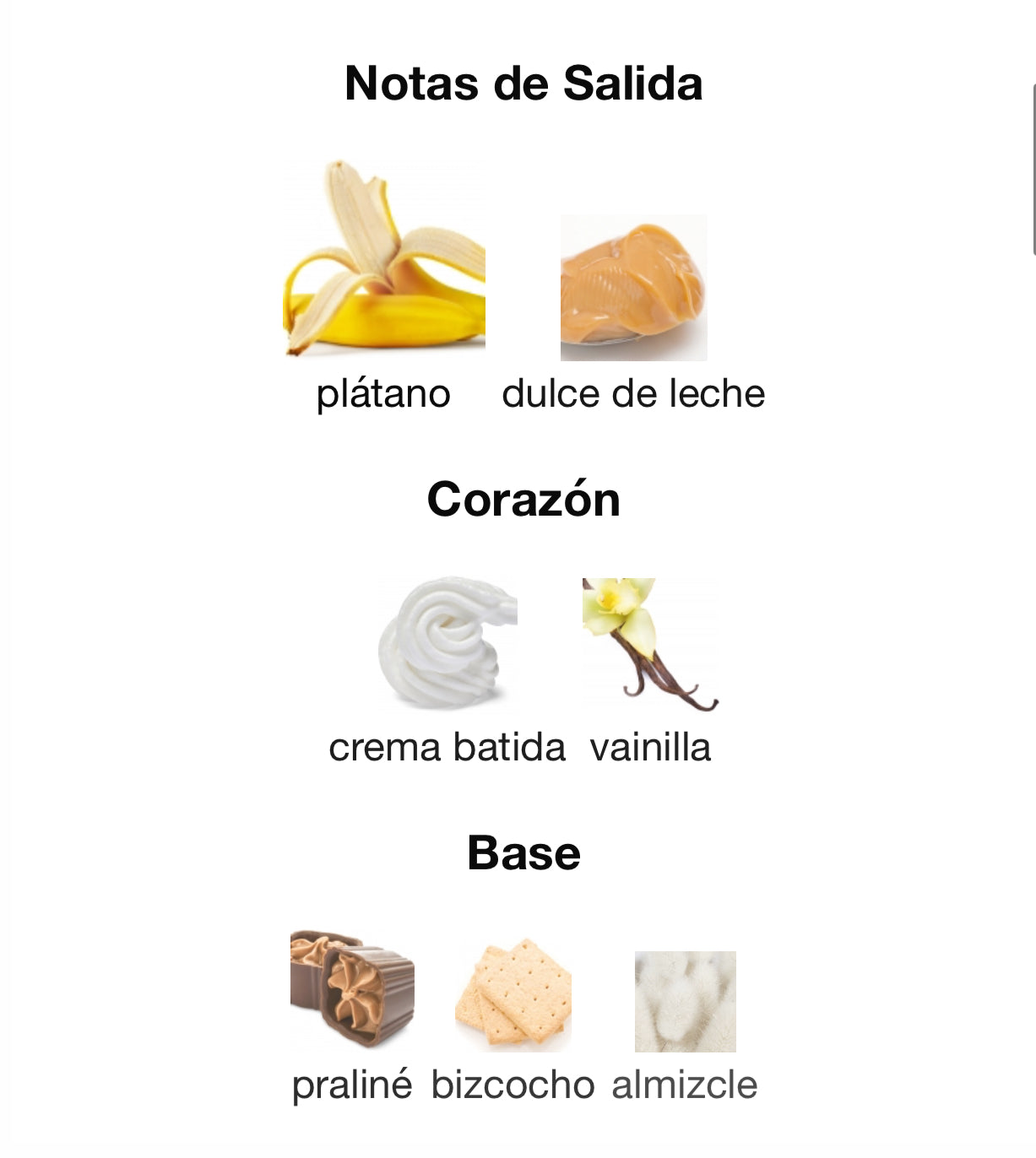The image size is (1036, 1158).
Task: Select the vainilla note
Action: pyautogui.click(x=649, y=645)
